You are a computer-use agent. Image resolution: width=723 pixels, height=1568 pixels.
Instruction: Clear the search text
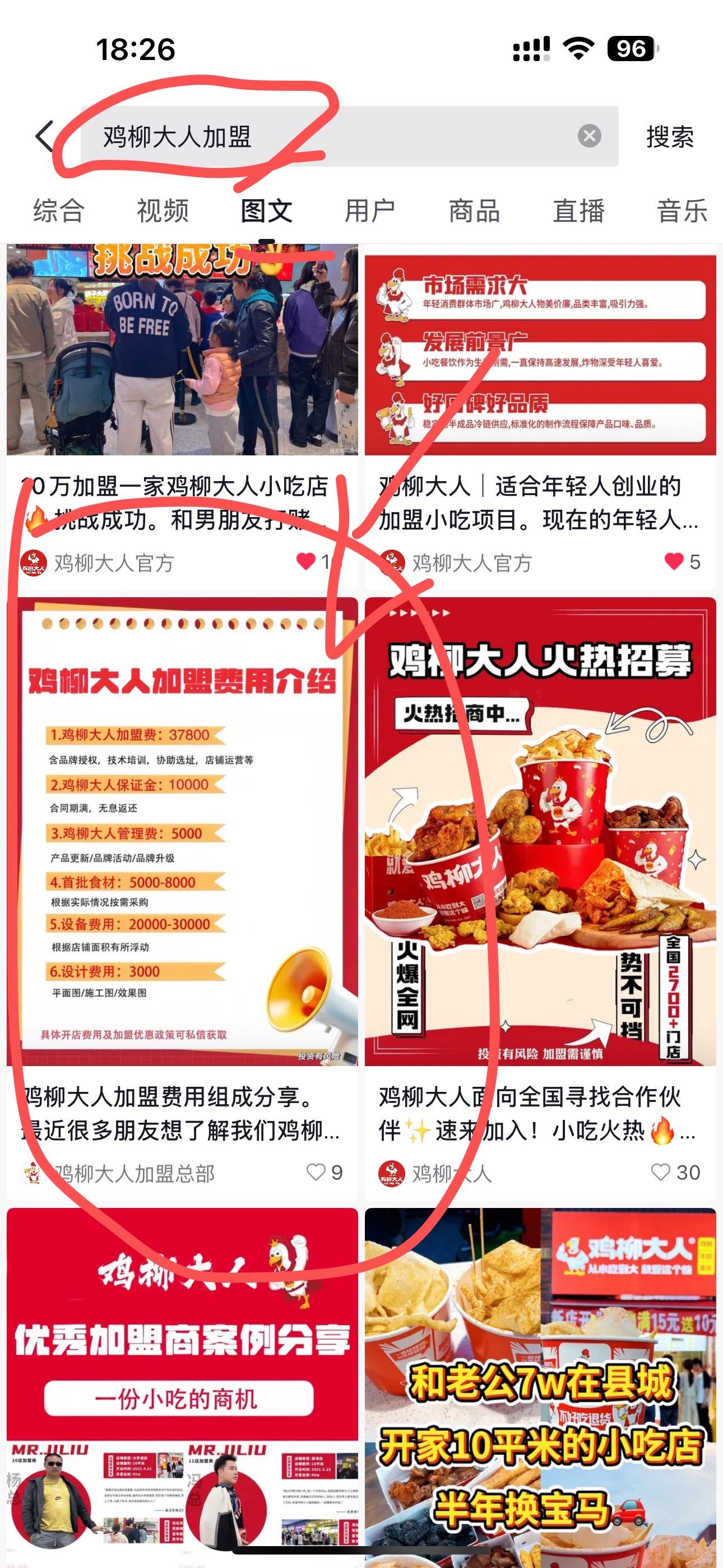pyautogui.click(x=588, y=136)
